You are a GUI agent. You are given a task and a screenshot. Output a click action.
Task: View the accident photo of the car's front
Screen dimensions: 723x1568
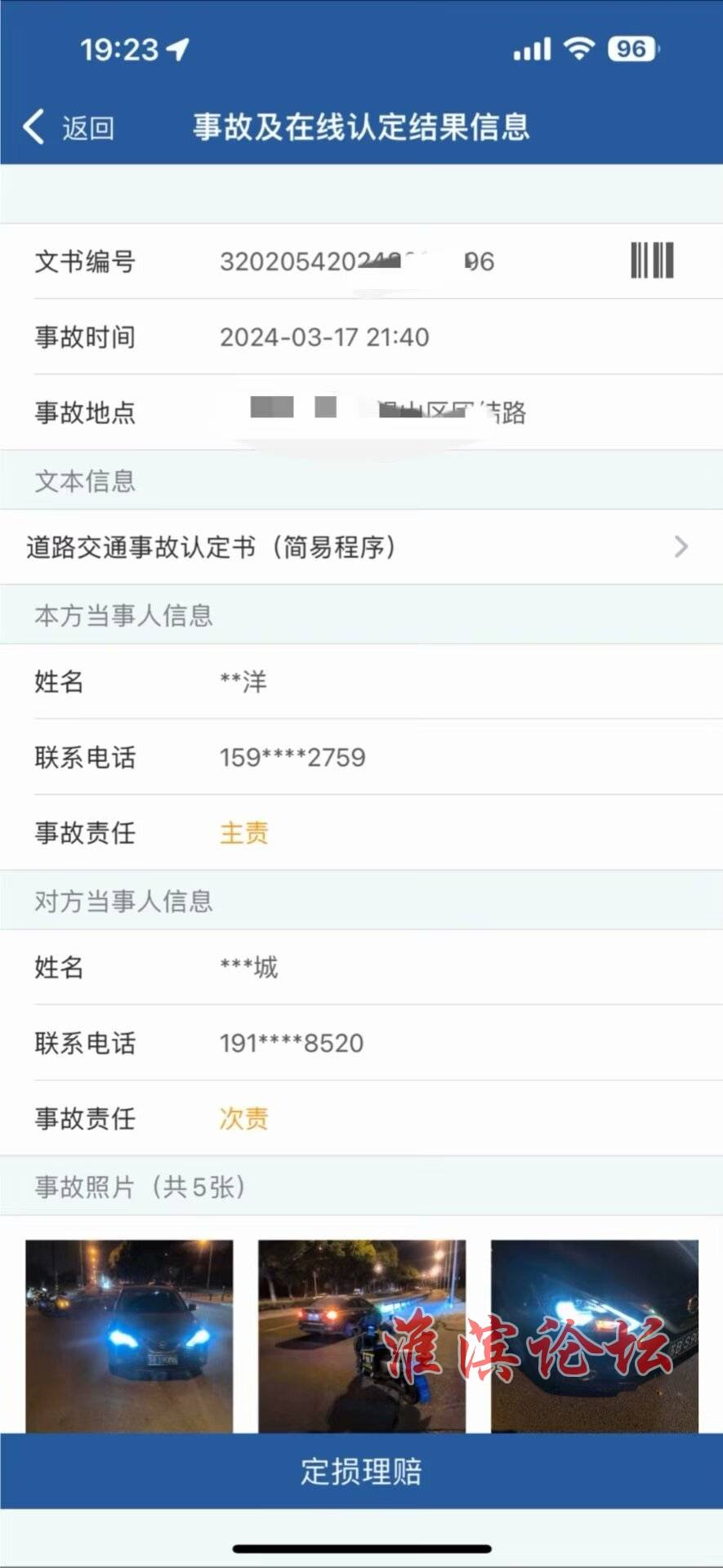tap(129, 1336)
